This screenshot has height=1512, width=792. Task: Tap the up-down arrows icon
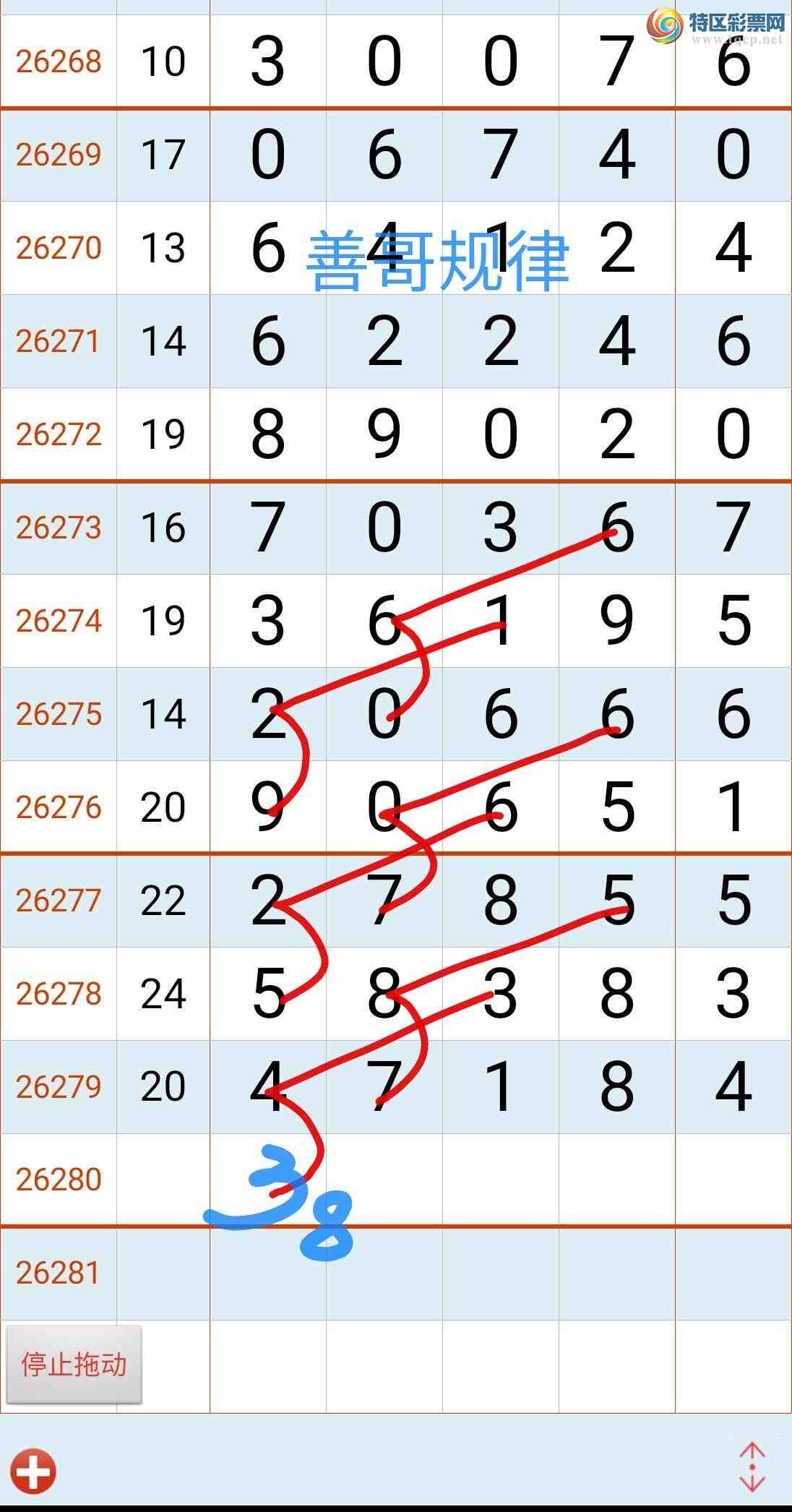(752, 1466)
